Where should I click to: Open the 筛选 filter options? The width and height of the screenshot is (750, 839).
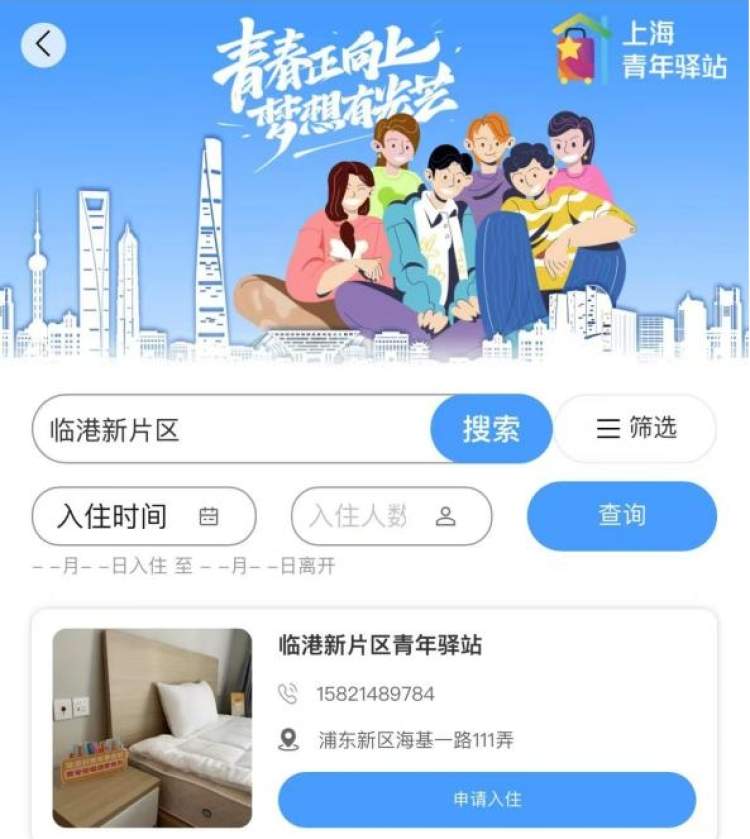[x=636, y=429]
